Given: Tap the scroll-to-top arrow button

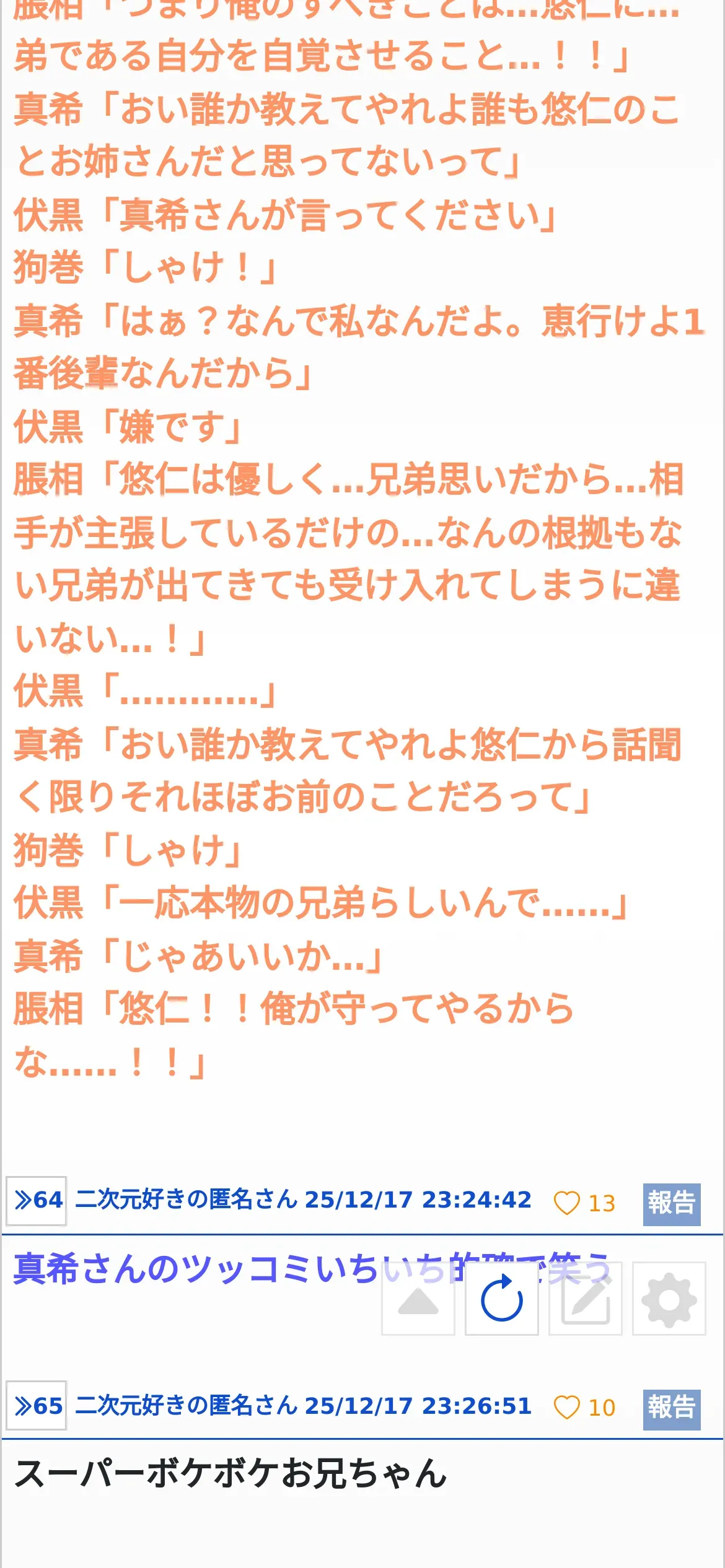Looking at the screenshot, I should tap(418, 1298).
